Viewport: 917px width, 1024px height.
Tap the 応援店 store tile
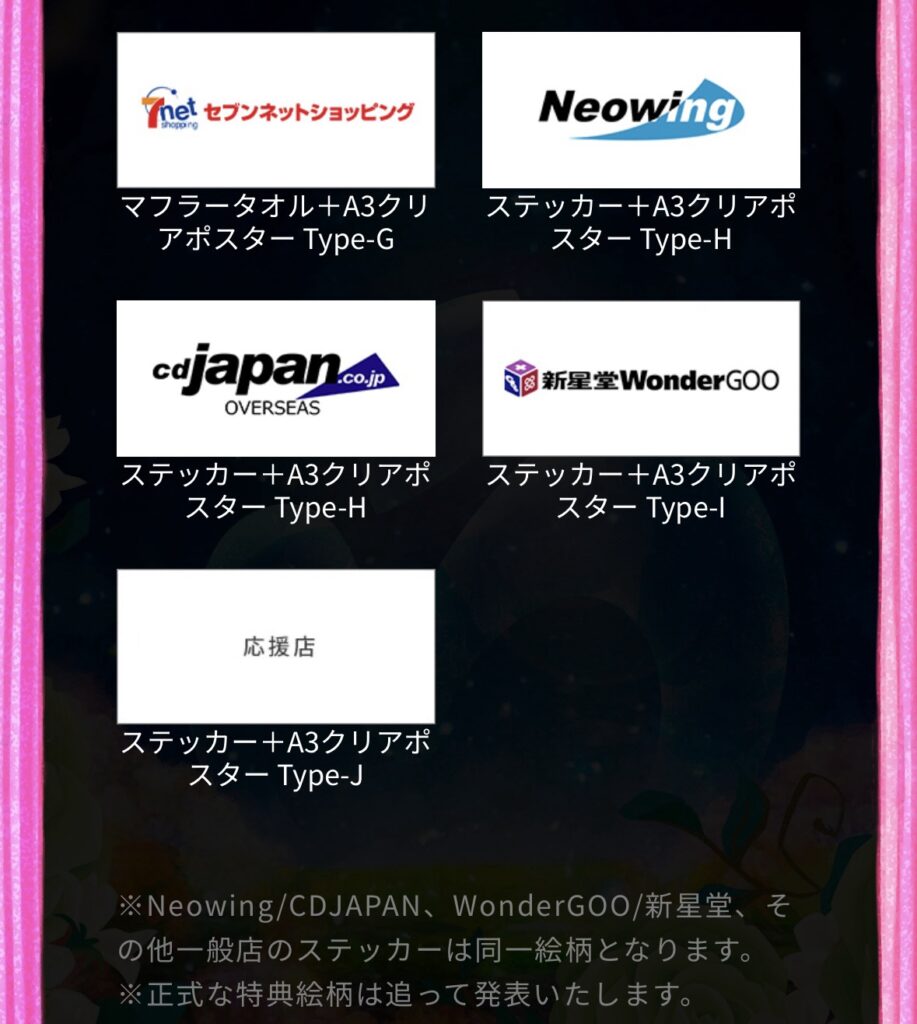coord(276,646)
